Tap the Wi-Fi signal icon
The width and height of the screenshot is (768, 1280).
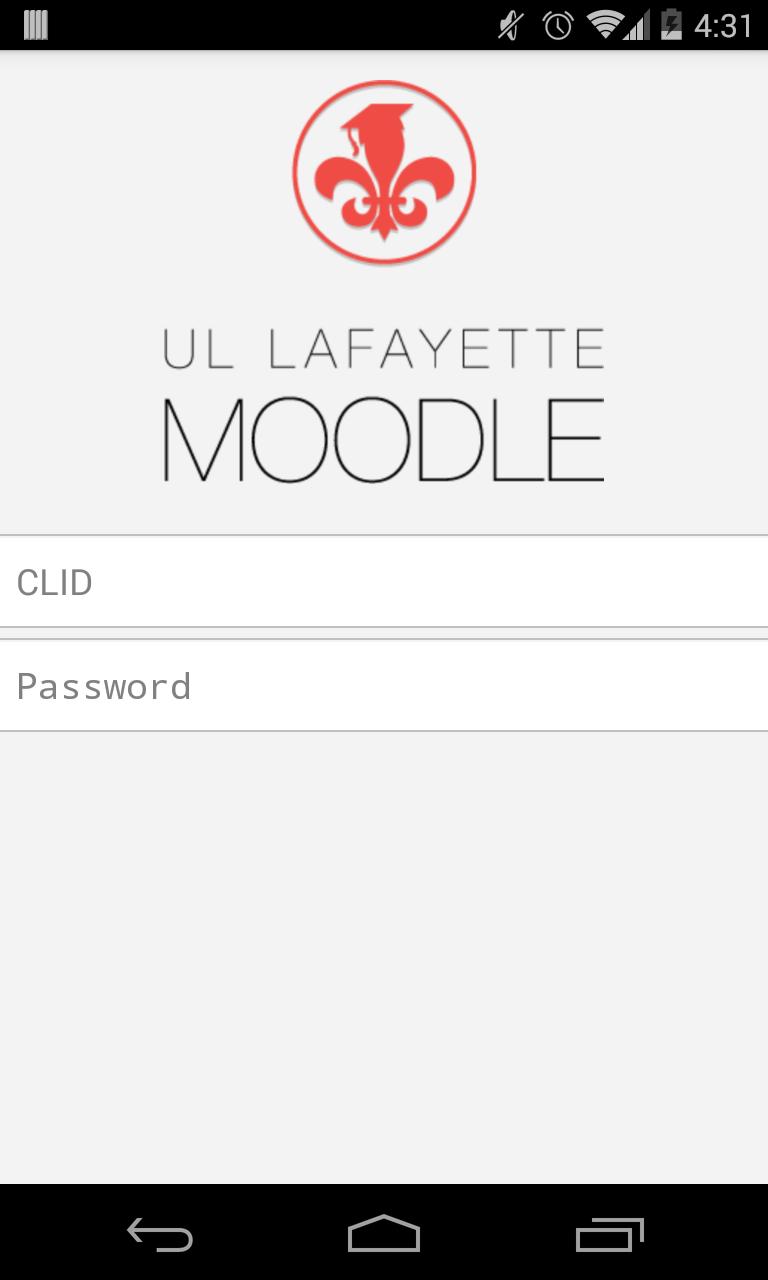[607, 27]
